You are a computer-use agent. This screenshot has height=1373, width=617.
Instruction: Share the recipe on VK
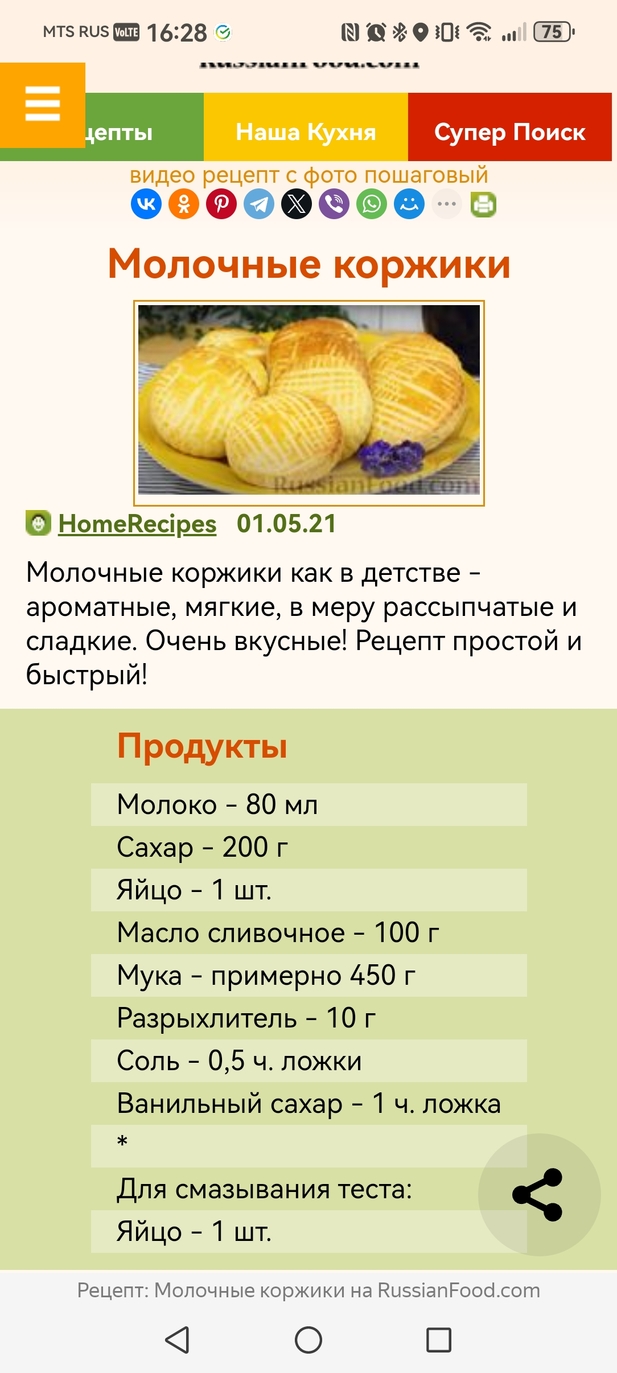pos(146,205)
